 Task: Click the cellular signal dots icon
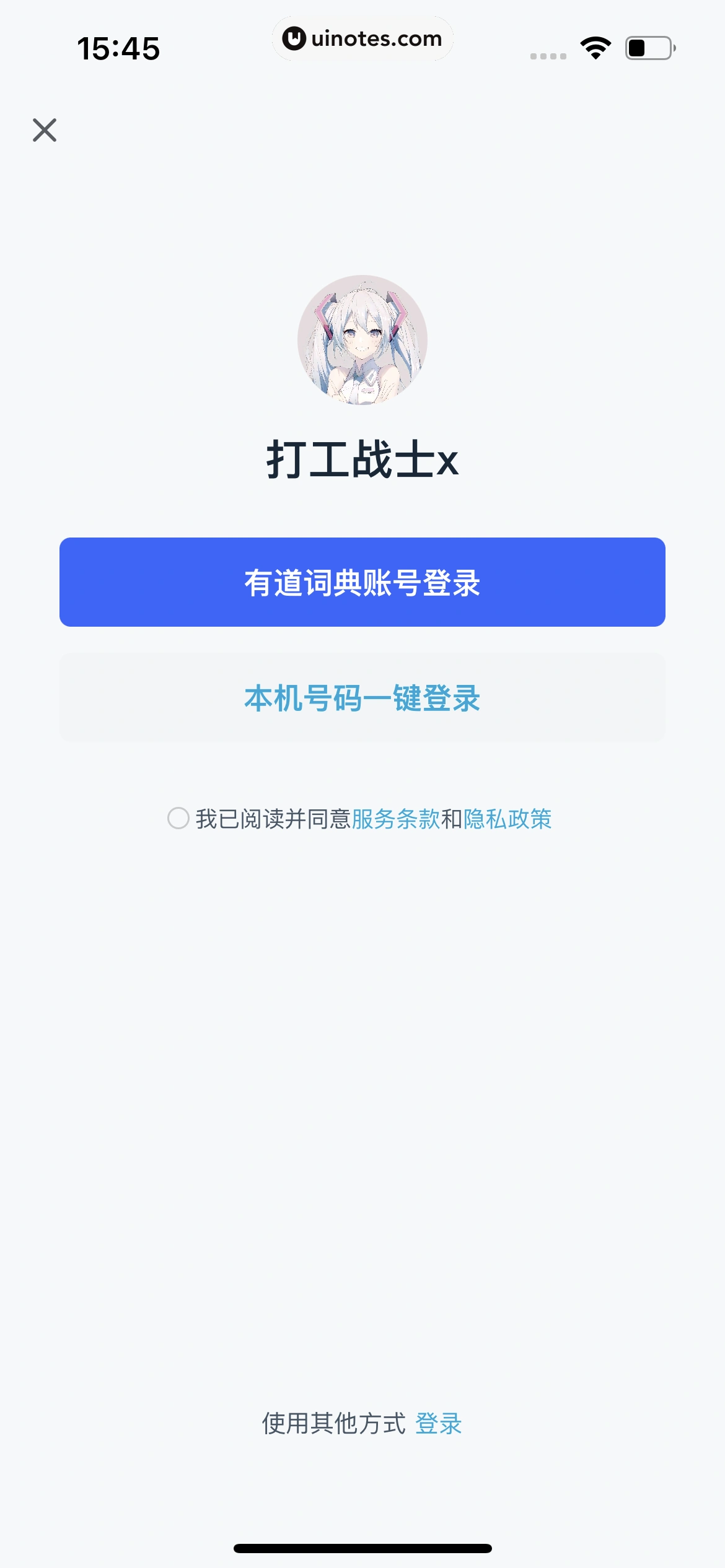548,55
